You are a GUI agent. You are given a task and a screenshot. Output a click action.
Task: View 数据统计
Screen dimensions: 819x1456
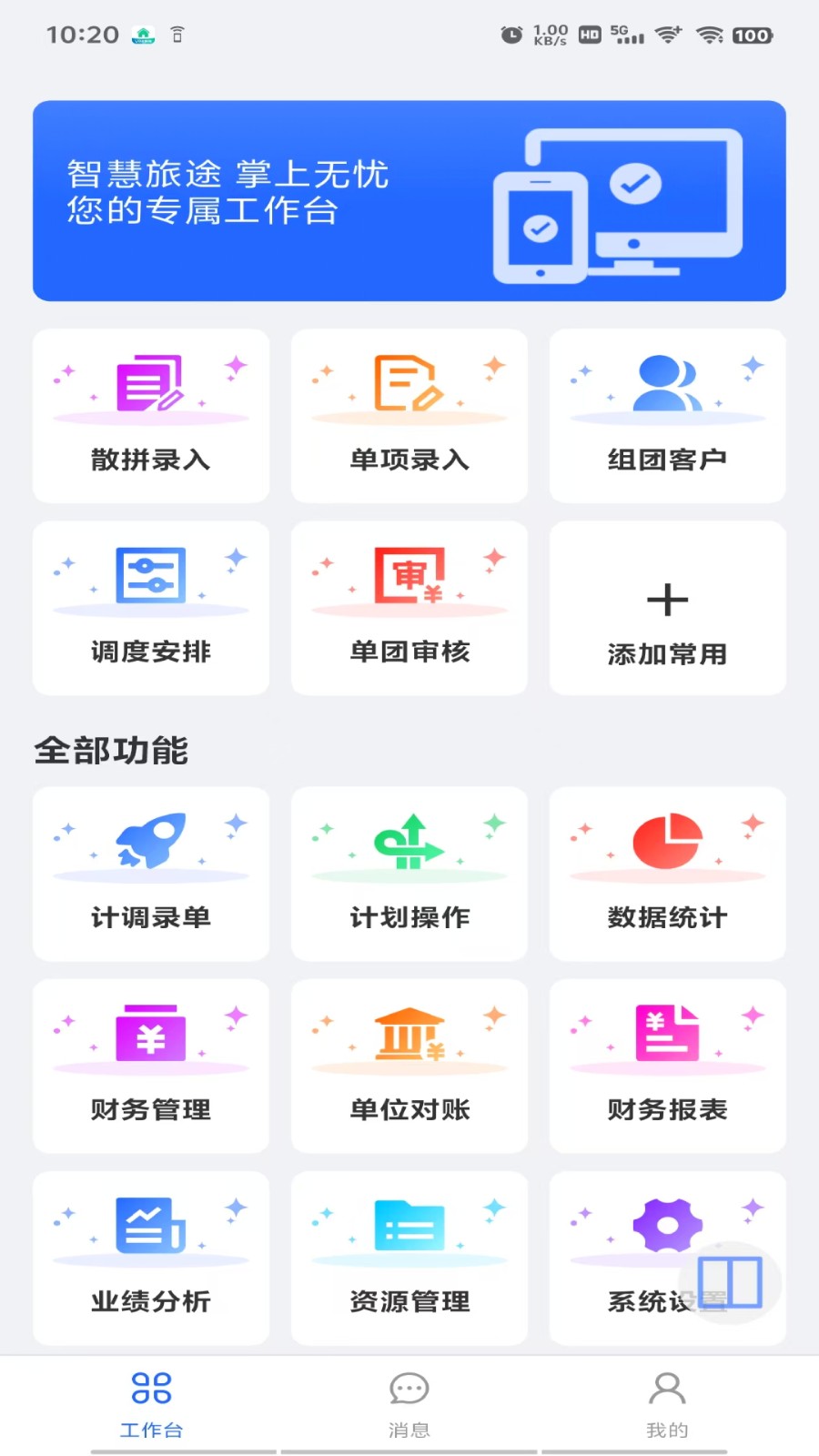pyautogui.click(x=667, y=874)
